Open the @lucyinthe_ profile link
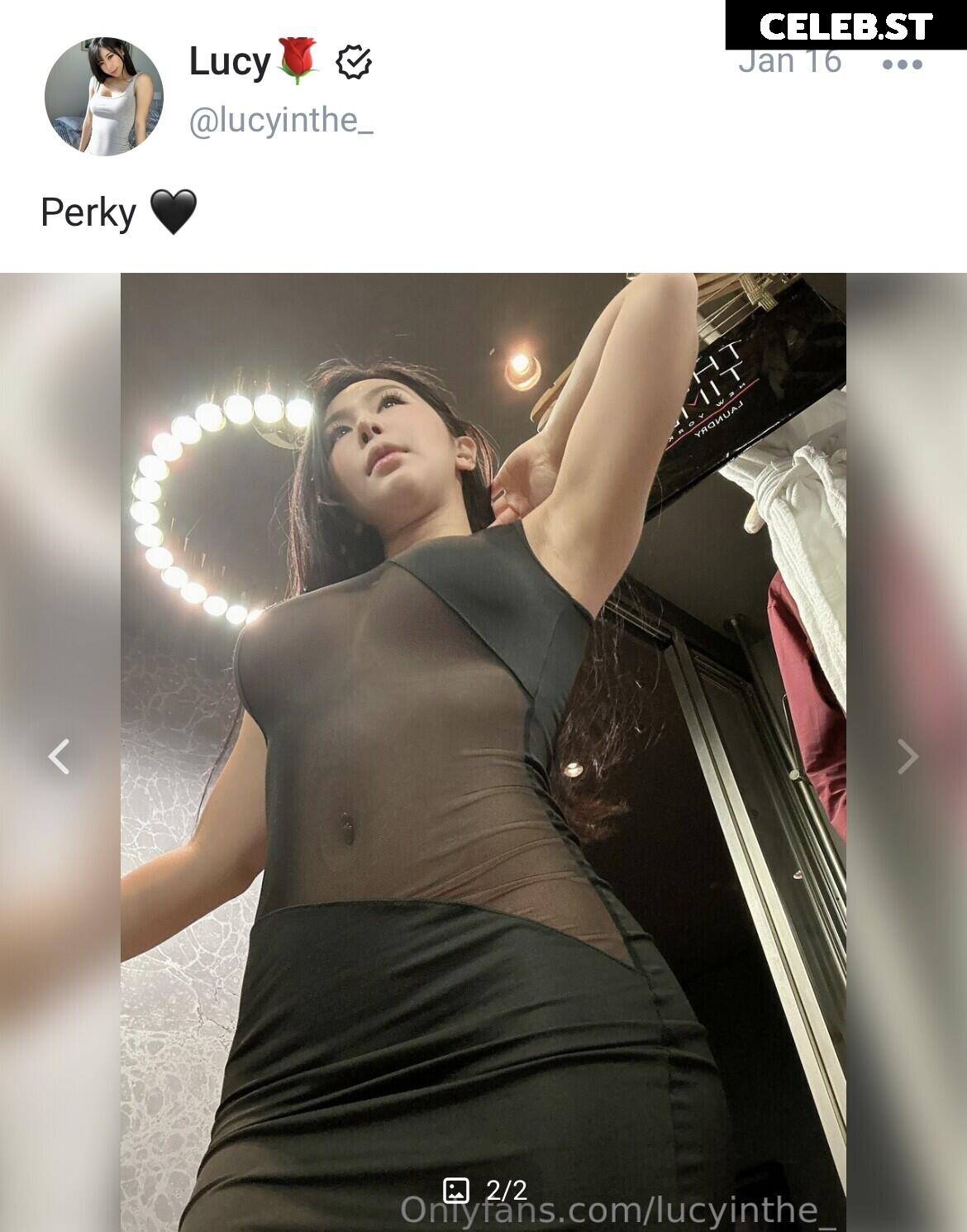This screenshot has height=1232, width=967. pyautogui.click(x=281, y=122)
